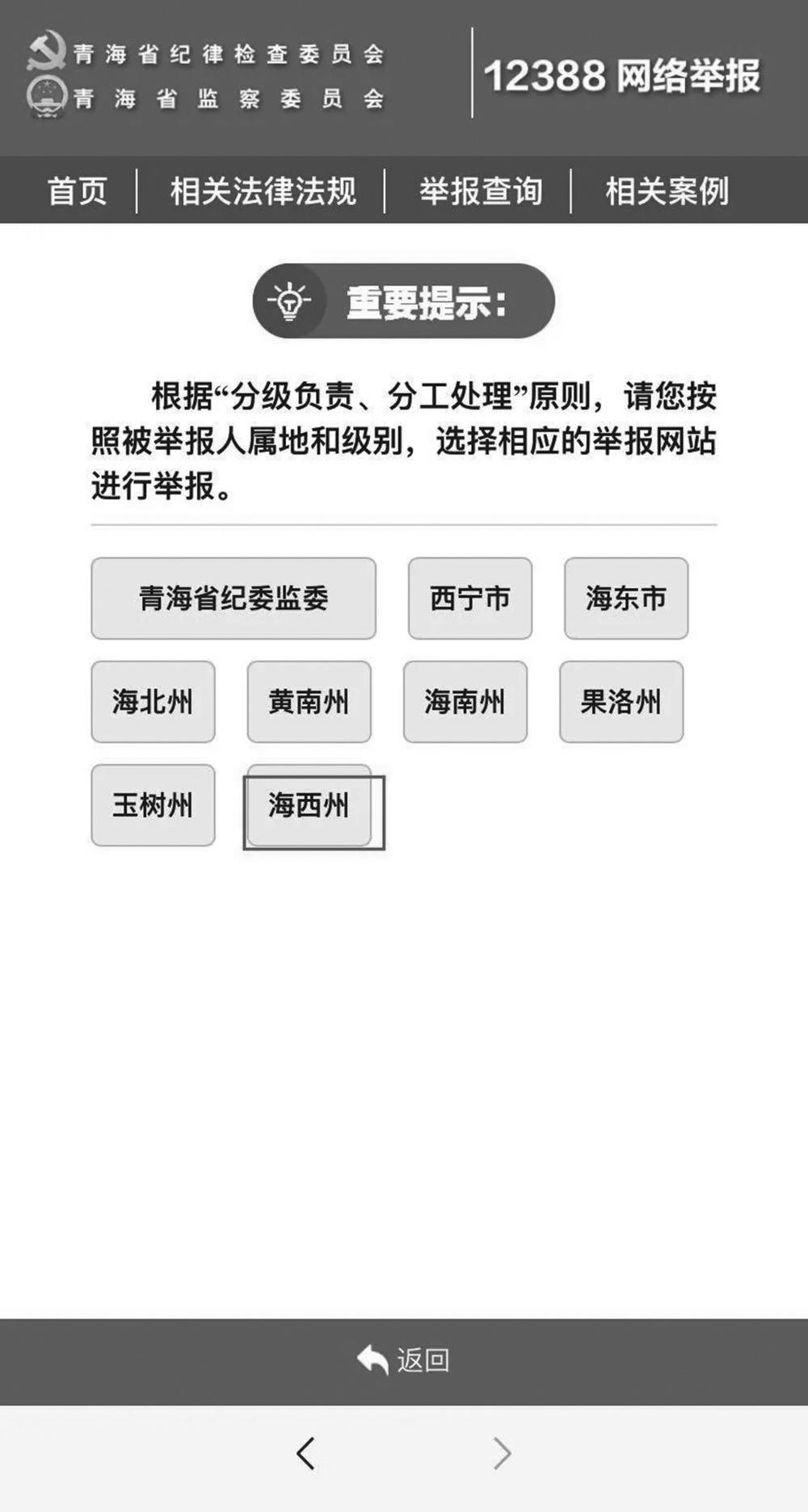The height and width of the screenshot is (1512, 808).
Task: Switch to 举报查询 tab
Action: (x=480, y=191)
